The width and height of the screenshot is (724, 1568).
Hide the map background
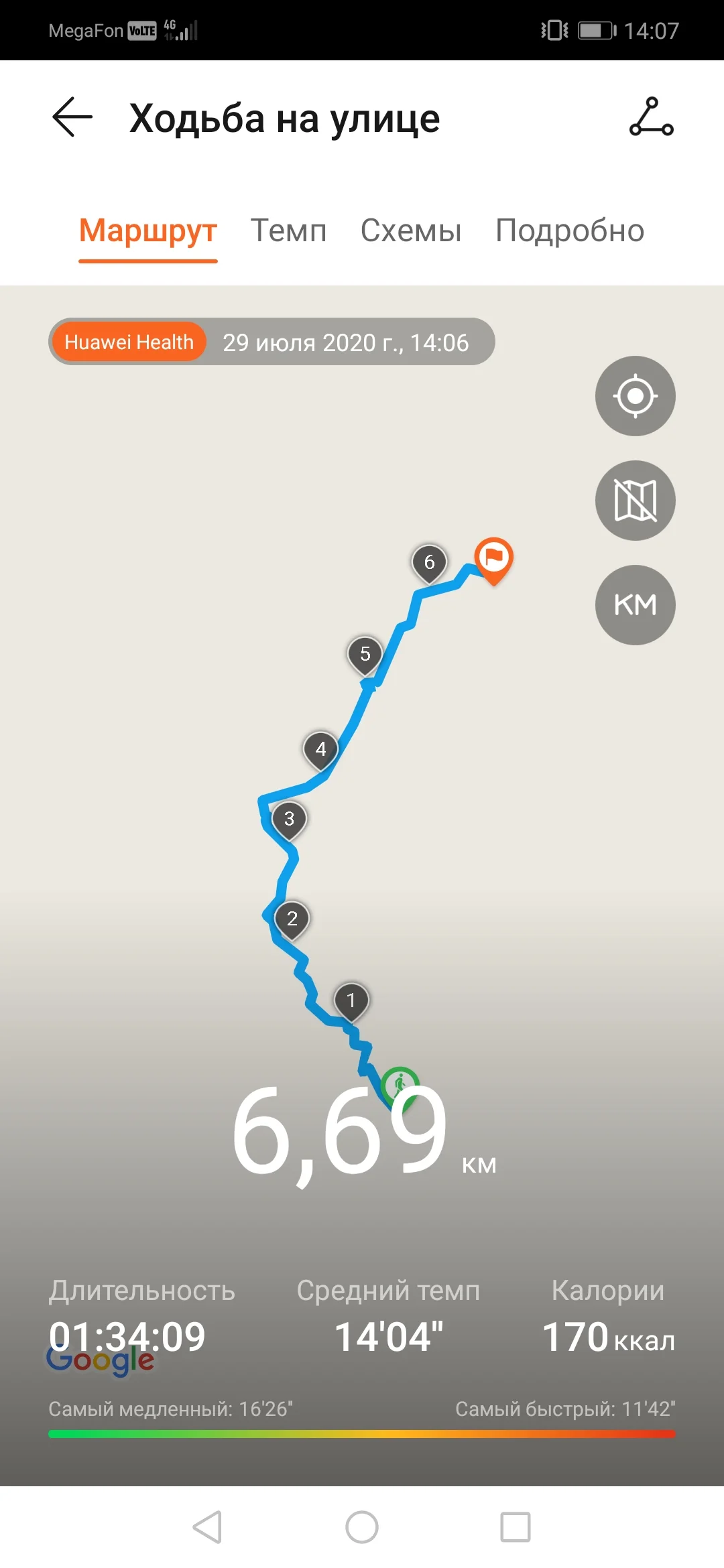click(x=635, y=501)
